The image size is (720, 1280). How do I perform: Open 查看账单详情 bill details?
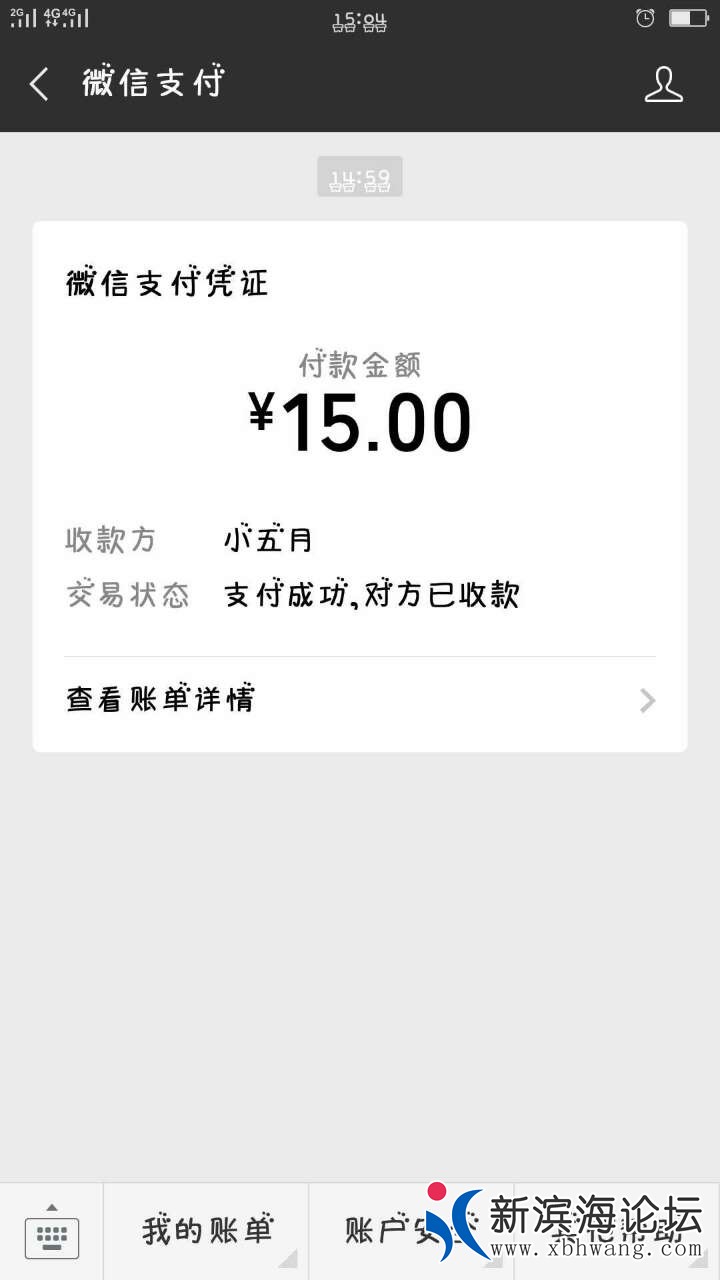click(360, 700)
